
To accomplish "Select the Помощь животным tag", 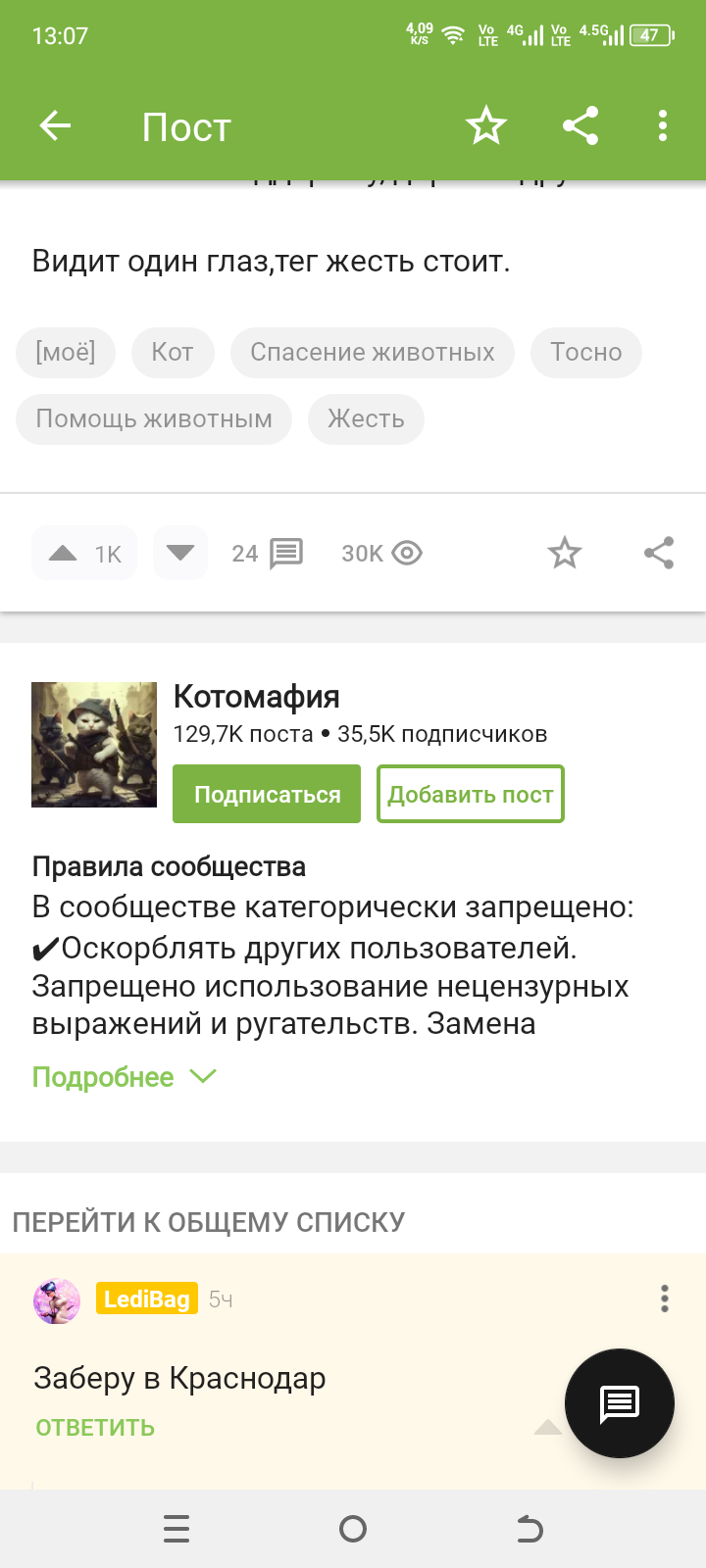I will [x=154, y=419].
